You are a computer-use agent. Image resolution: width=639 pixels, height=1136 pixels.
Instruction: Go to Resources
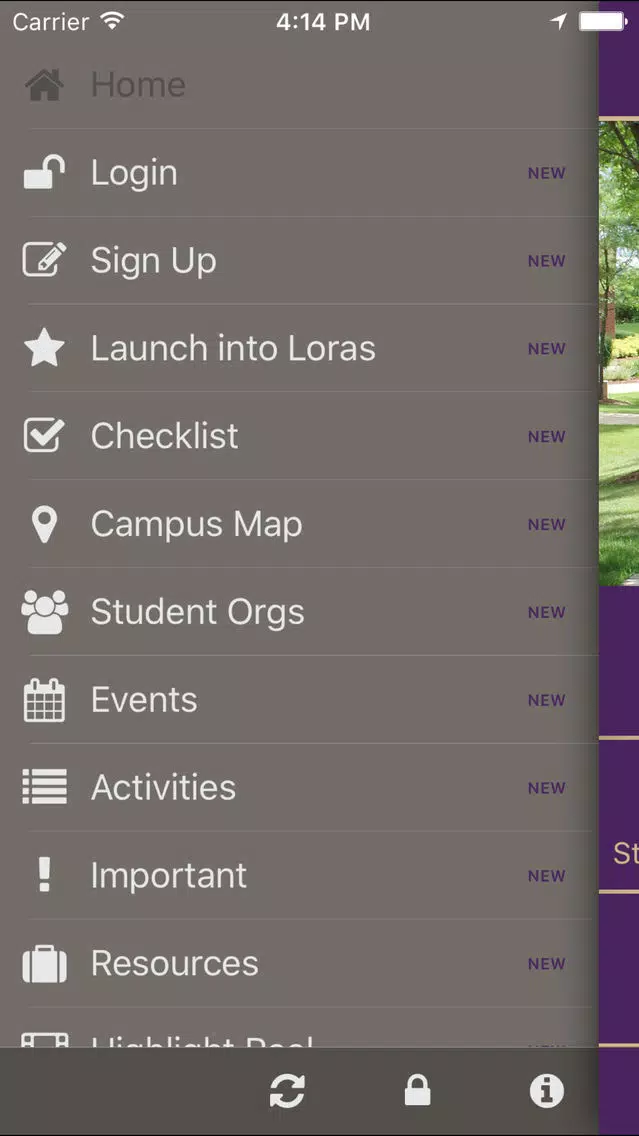point(299,964)
